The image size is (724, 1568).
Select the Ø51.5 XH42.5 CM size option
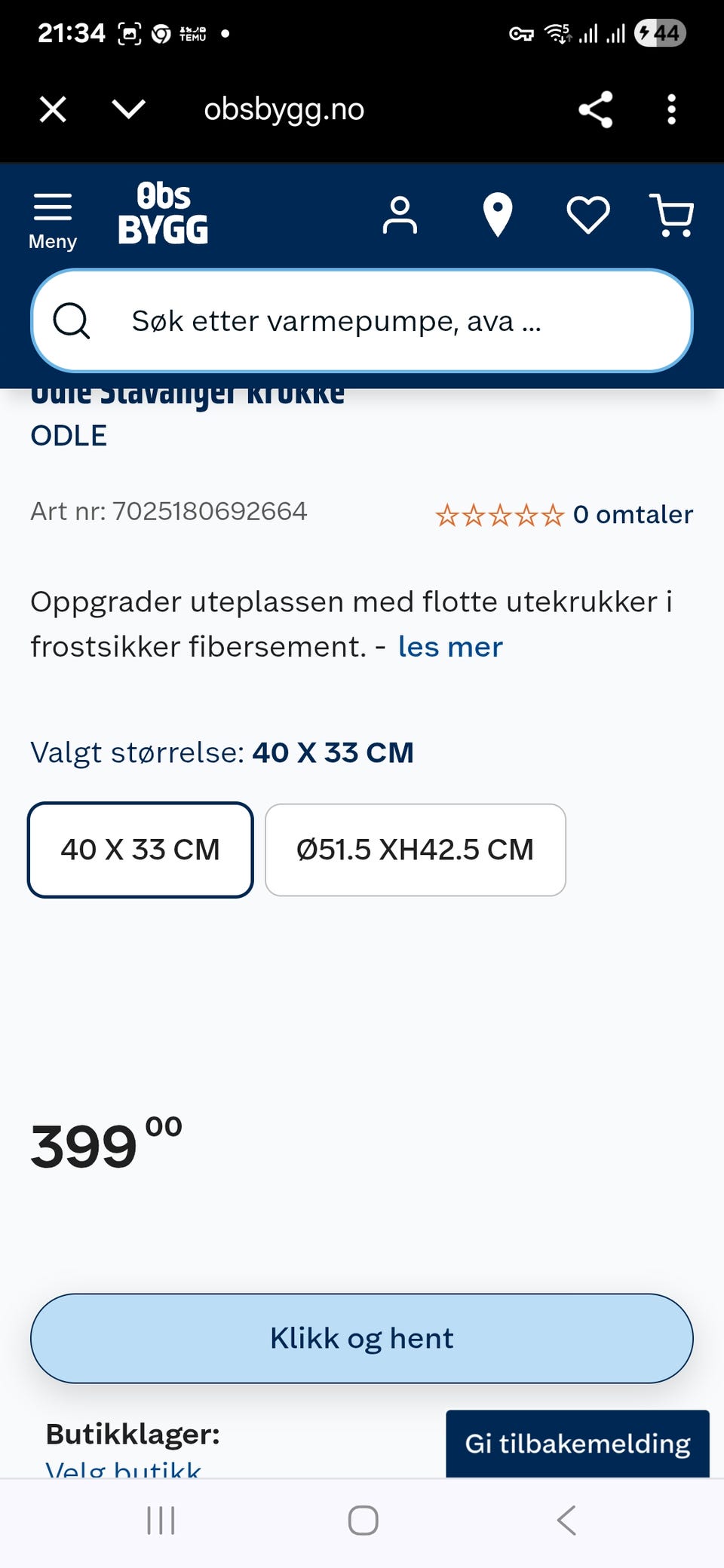tap(414, 850)
